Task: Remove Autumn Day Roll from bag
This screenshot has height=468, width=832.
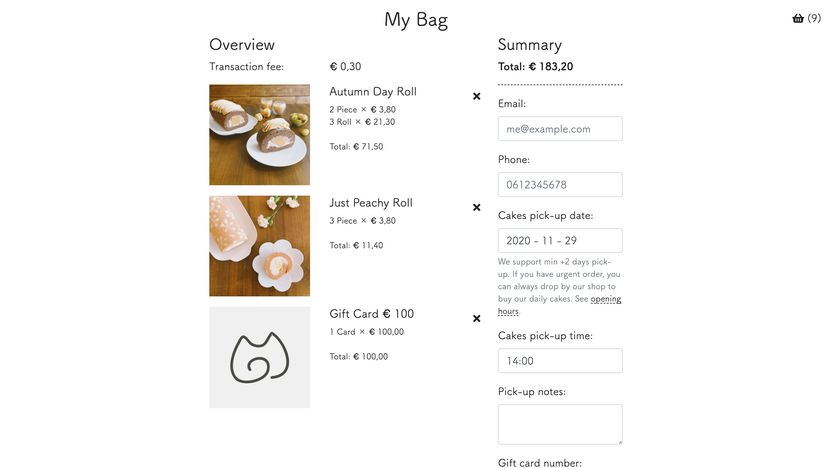Action: tap(476, 97)
